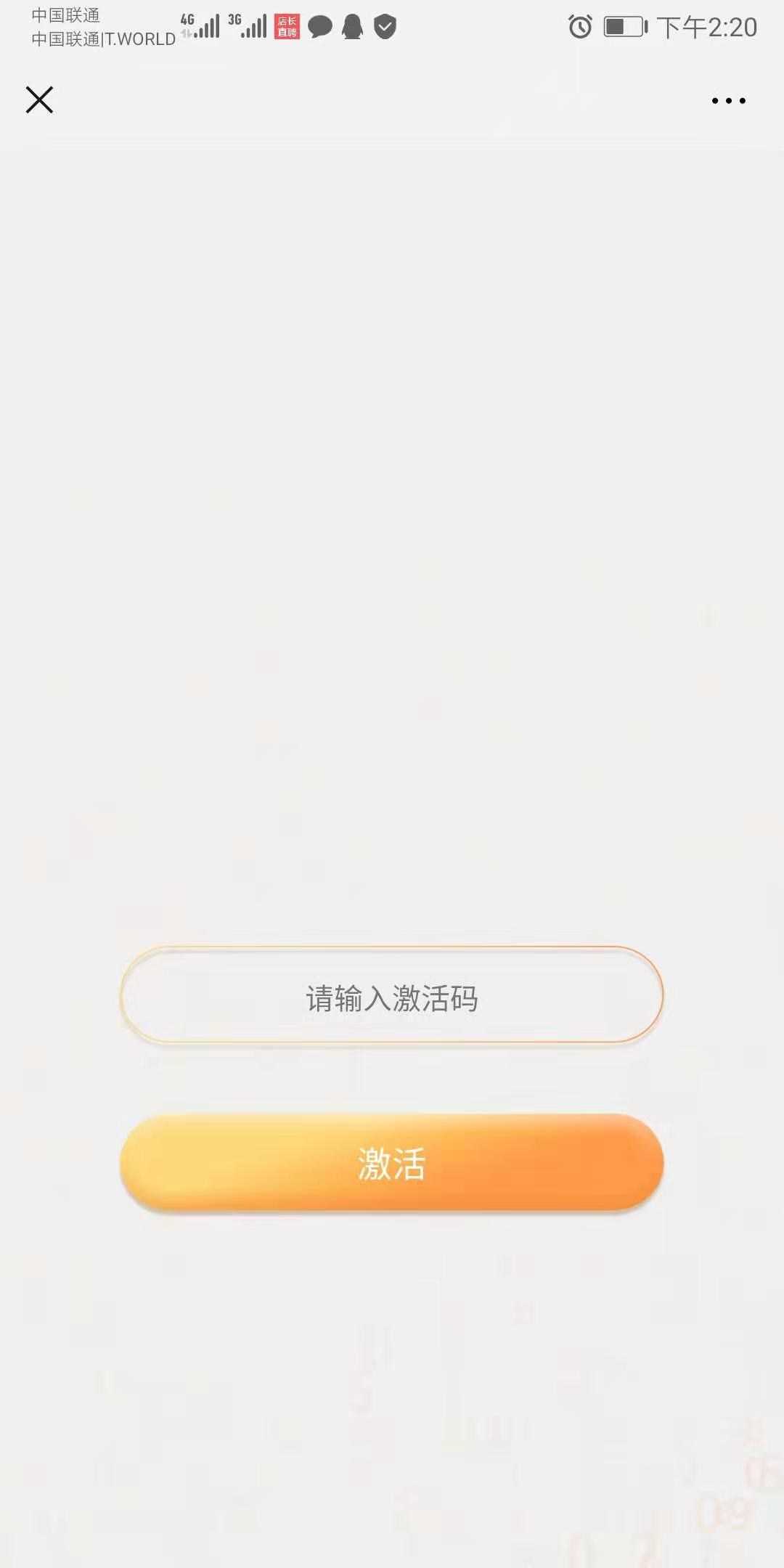
Task: Focus the 请输入激活码 activation code field
Action: tap(392, 995)
